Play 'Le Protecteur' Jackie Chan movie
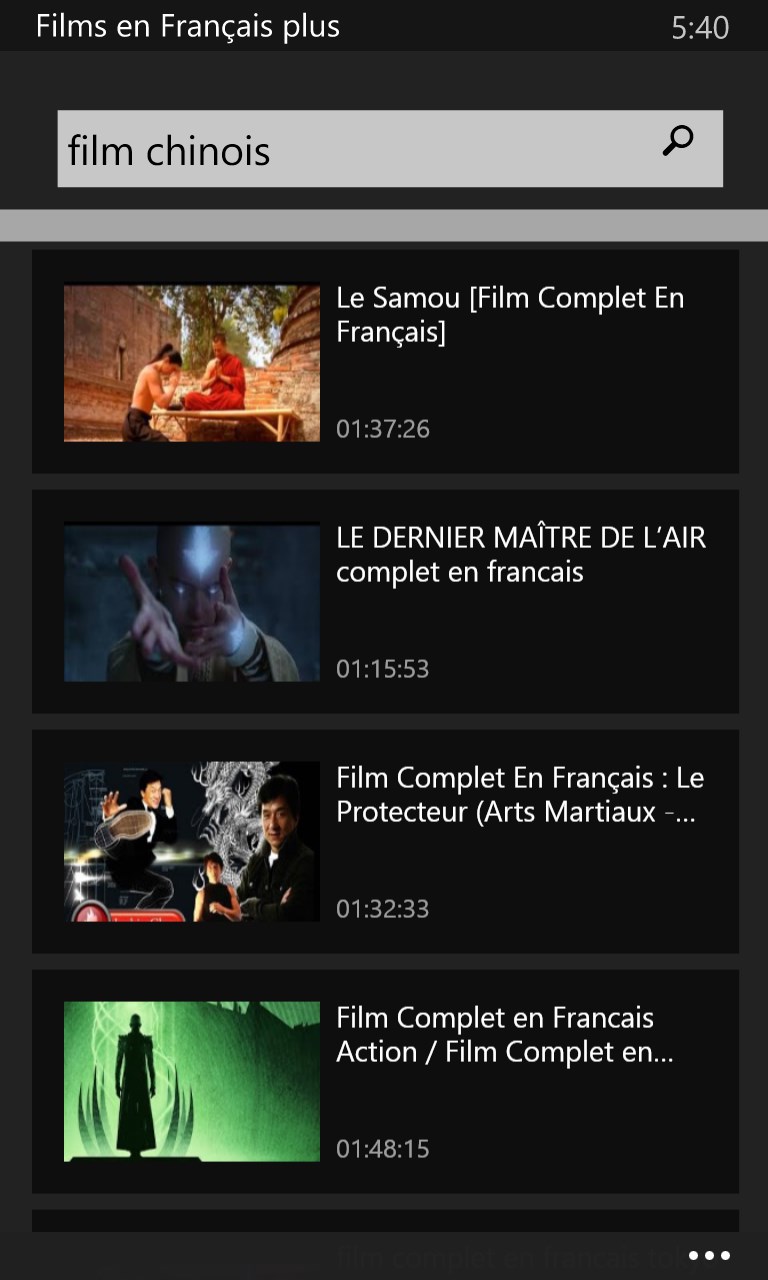 [x=191, y=841]
